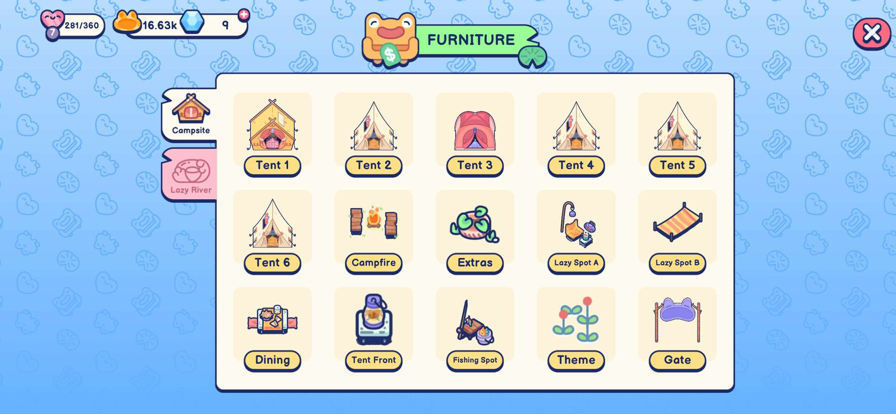Open Tent 5 furniture
Image resolution: width=896 pixels, height=414 pixels.
tap(677, 135)
